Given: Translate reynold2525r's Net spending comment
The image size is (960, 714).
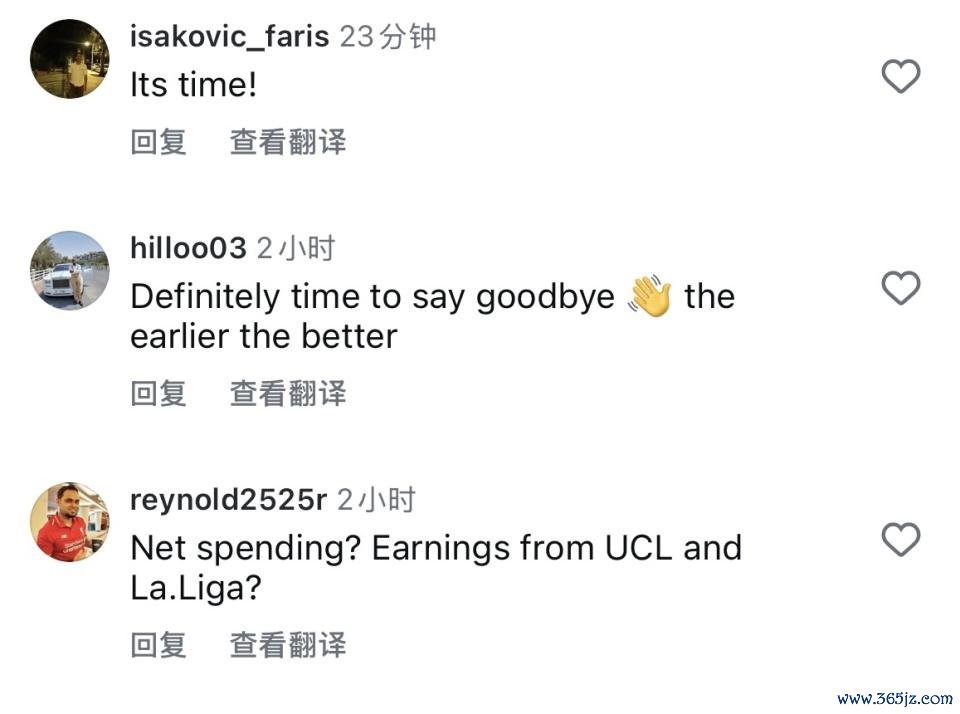Looking at the screenshot, I should coord(288,645).
